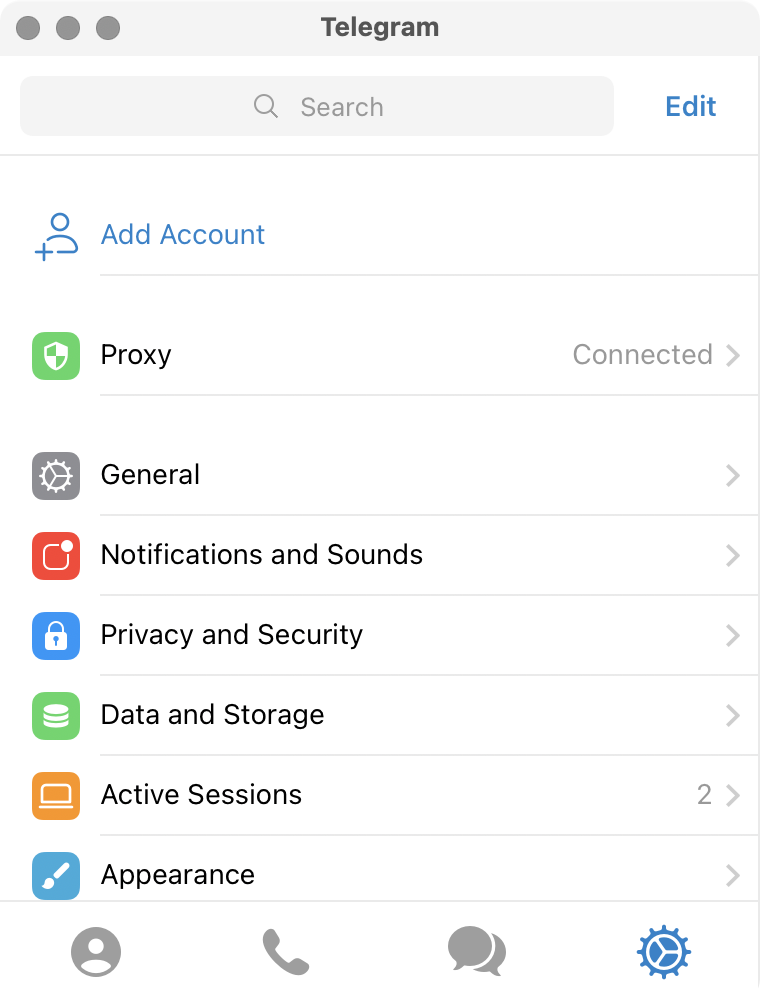This screenshot has height=1000, width=760.
Task: Open Privacy and Security
Action: [380, 635]
